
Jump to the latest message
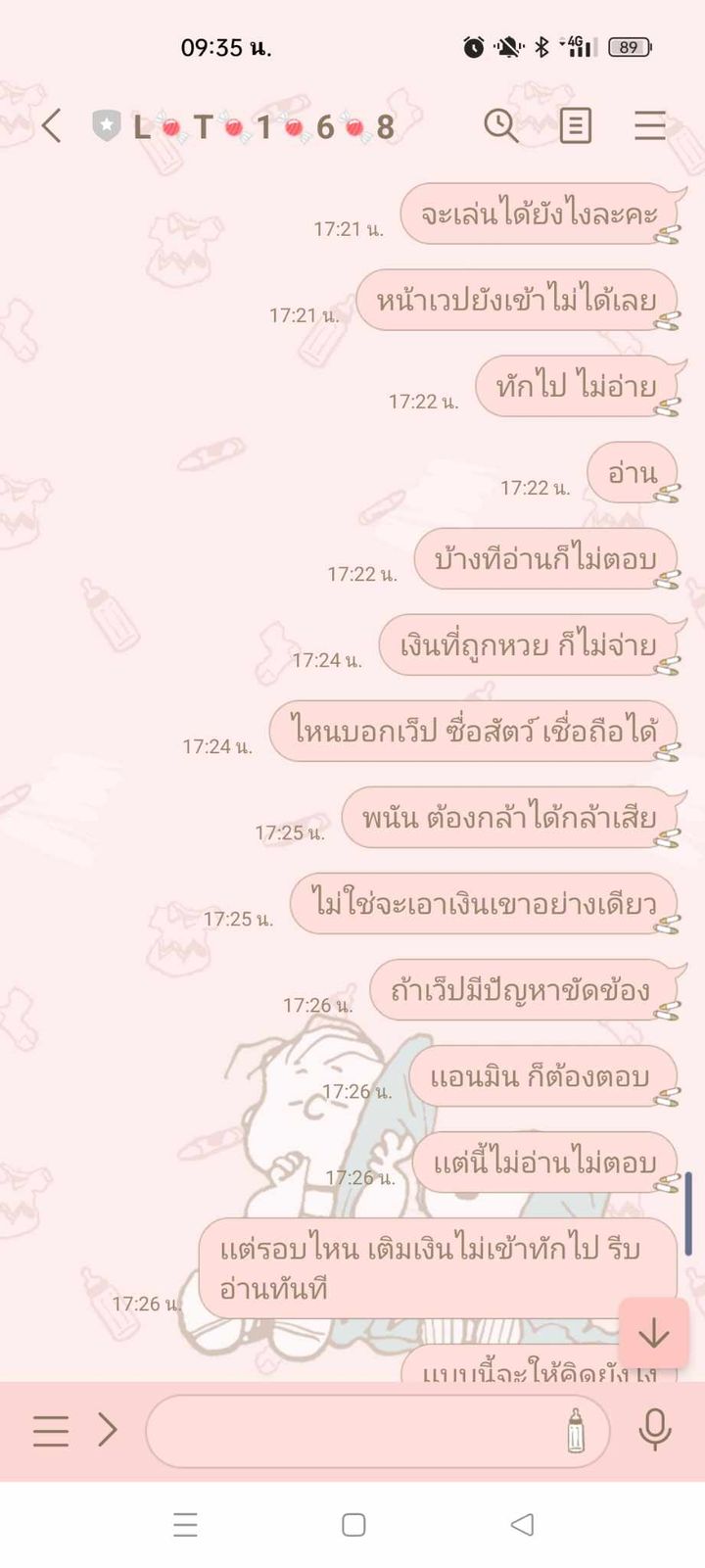(653, 1333)
